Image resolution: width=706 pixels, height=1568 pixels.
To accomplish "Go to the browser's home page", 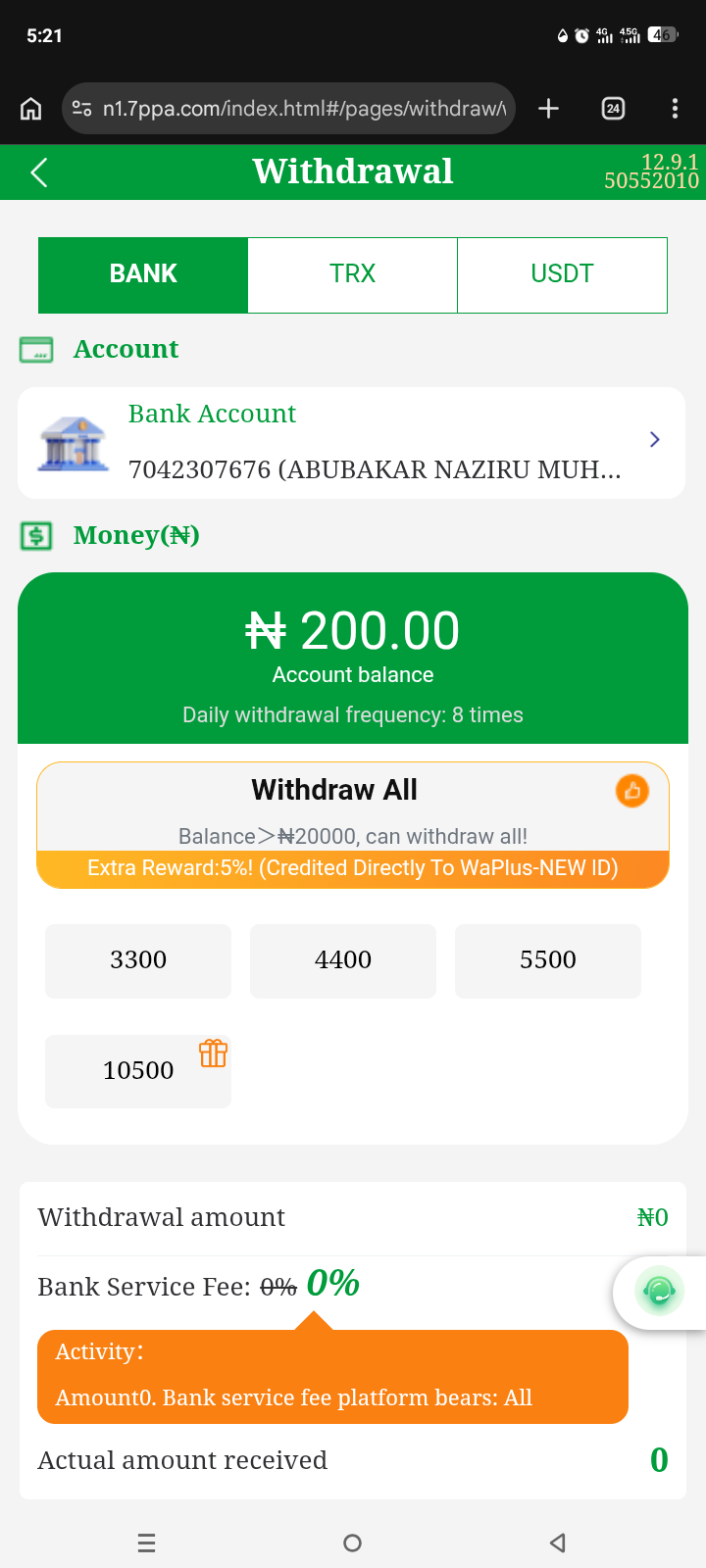I will pos(31,109).
